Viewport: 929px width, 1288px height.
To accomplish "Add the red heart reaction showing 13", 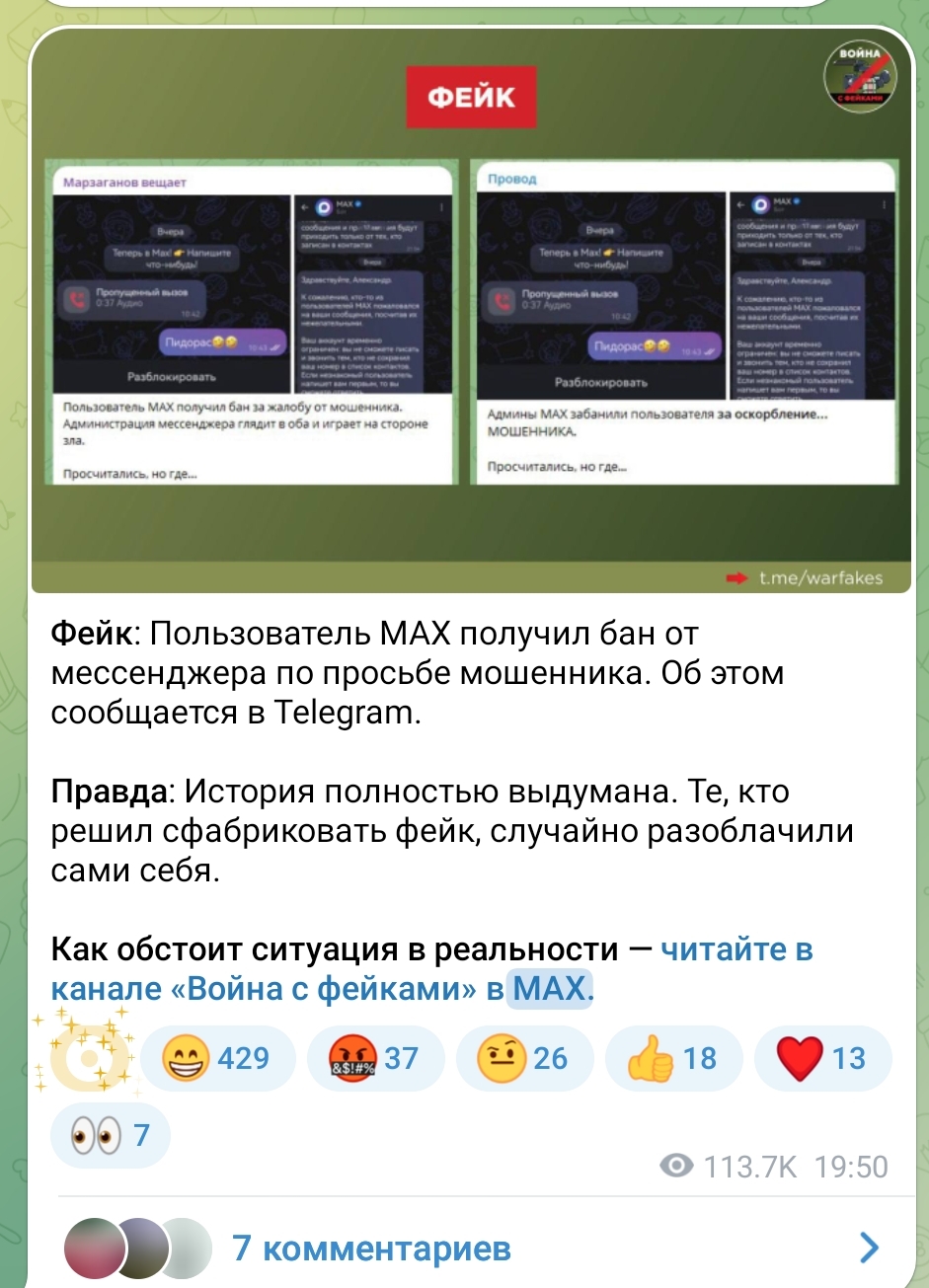I will pos(821,1058).
